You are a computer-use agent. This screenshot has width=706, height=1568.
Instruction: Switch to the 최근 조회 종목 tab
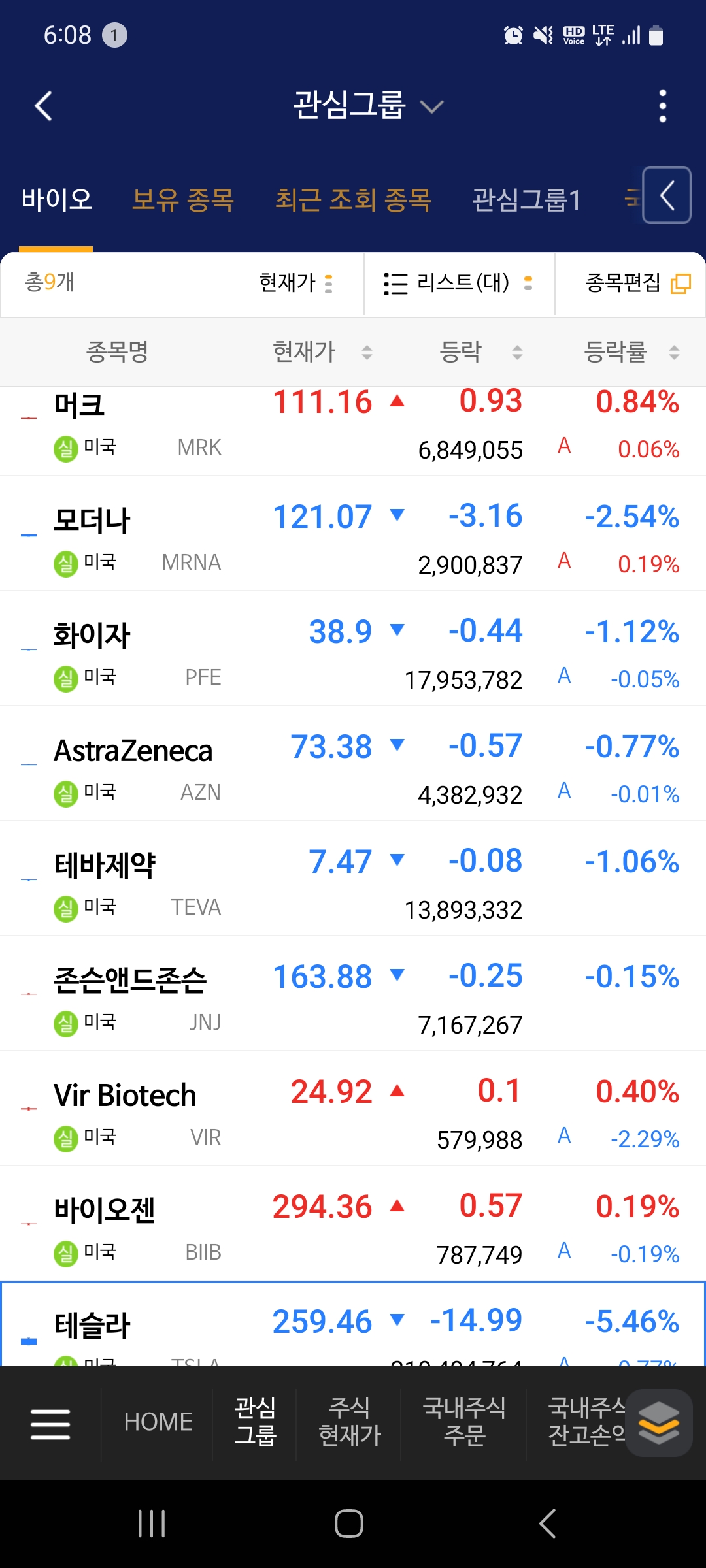[353, 200]
